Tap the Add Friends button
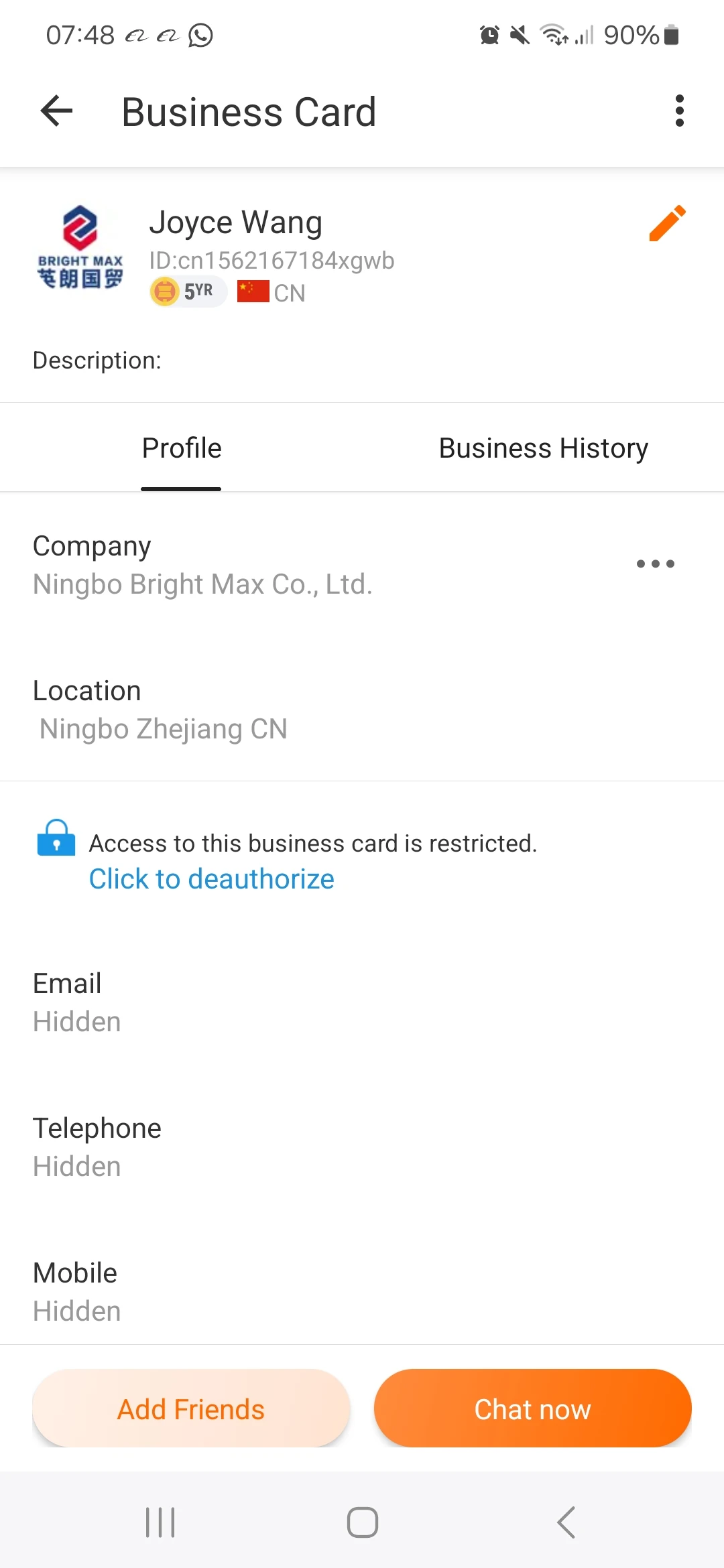The width and height of the screenshot is (724, 1568). 191,1409
